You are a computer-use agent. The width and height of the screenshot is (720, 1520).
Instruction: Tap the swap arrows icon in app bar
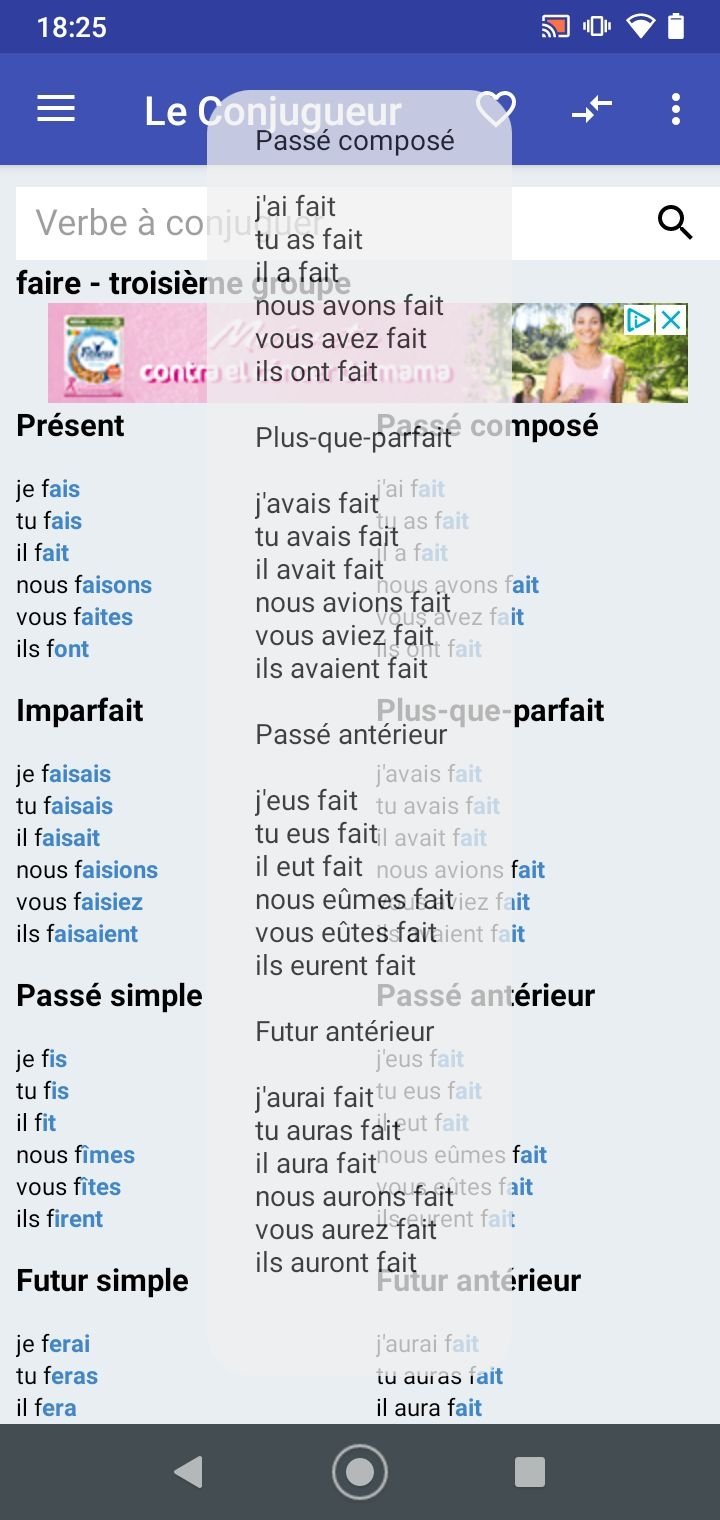(592, 109)
